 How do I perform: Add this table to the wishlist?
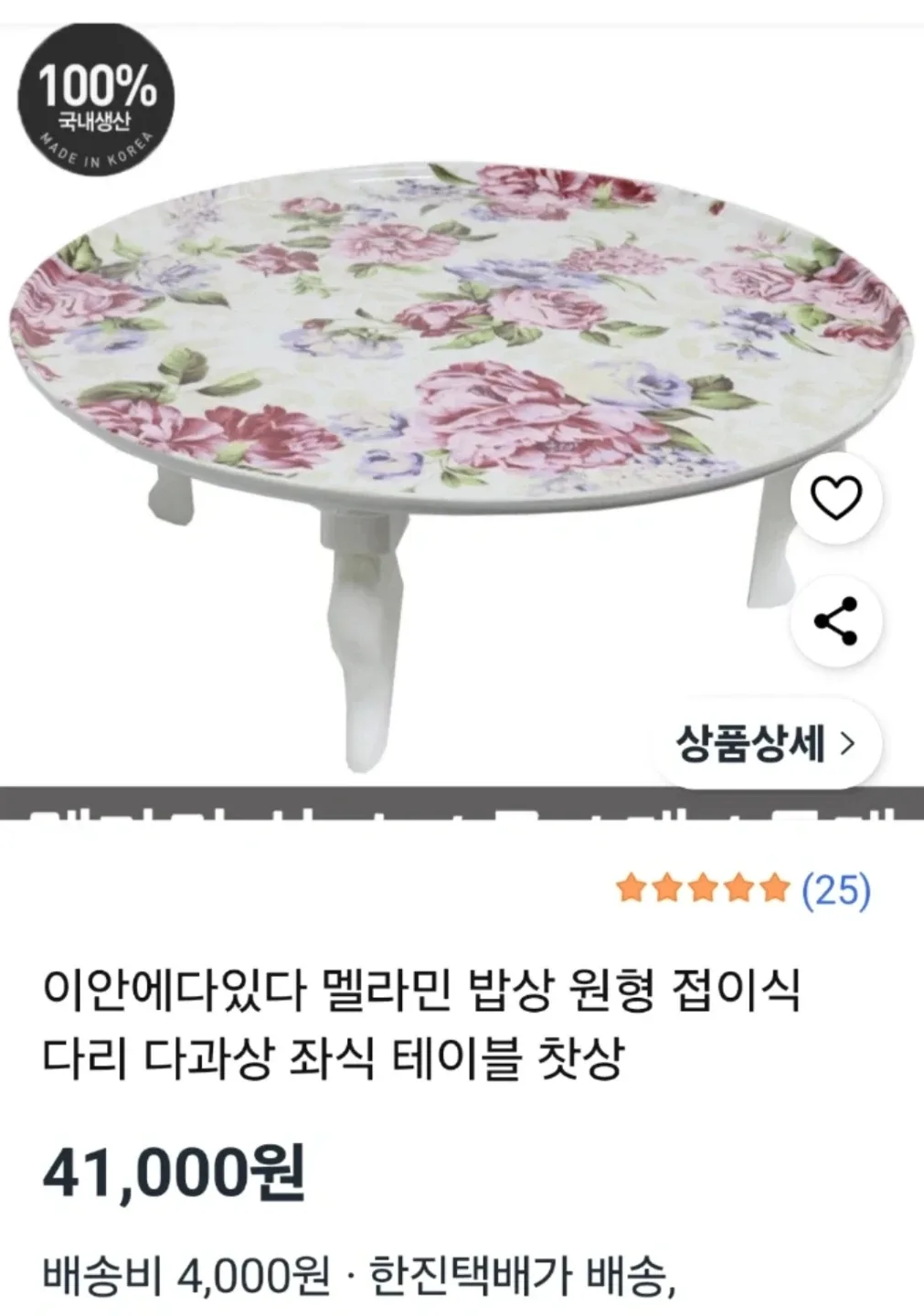(x=836, y=499)
